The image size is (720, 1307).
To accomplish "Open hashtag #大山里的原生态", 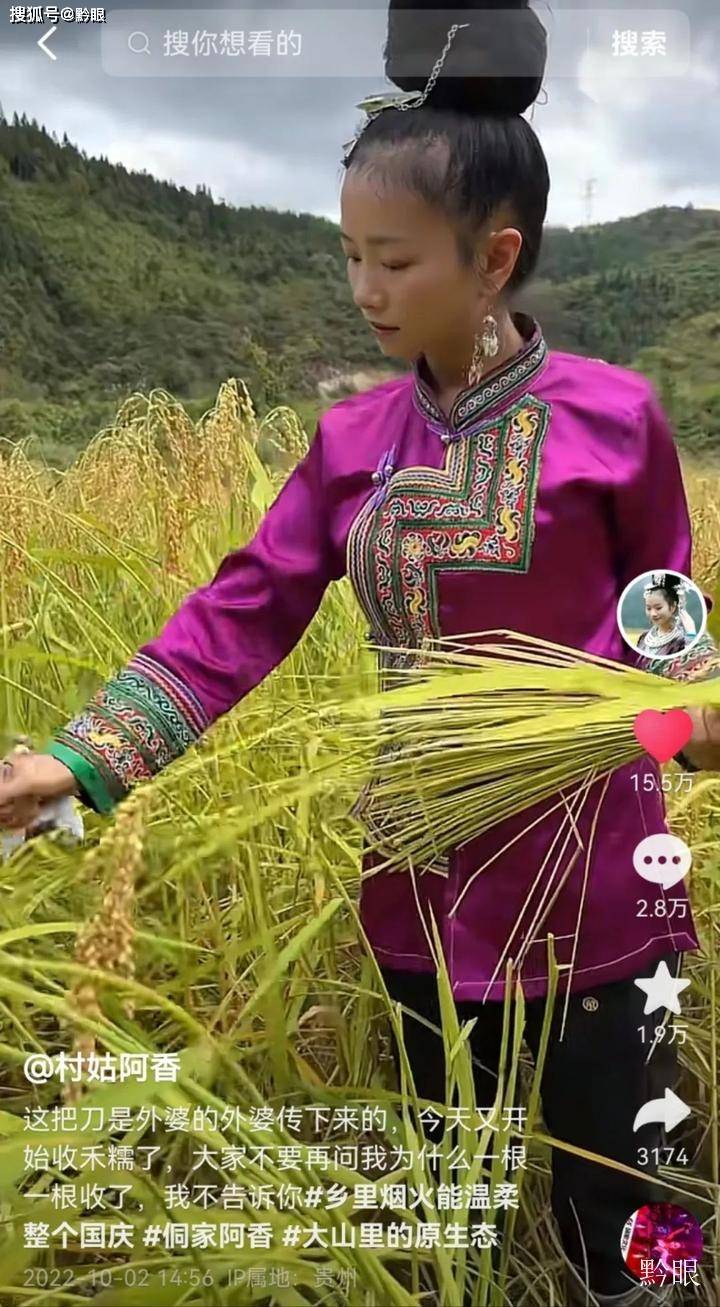I will pyautogui.click(x=390, y=1235).
